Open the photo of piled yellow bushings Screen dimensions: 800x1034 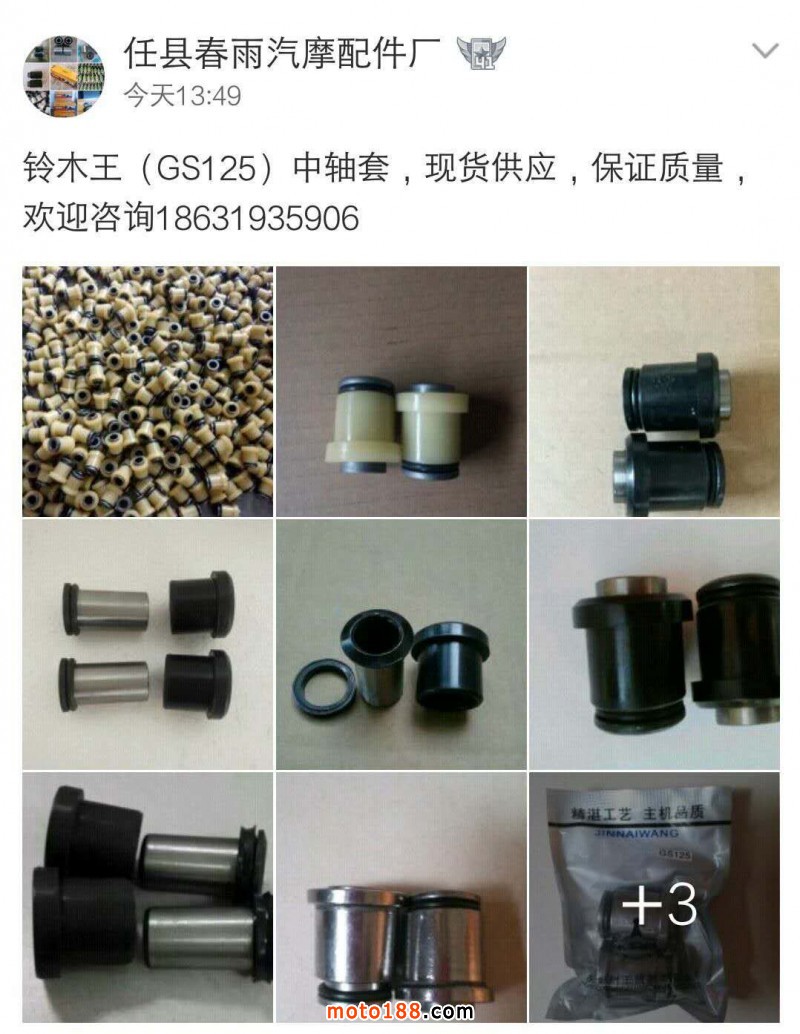point(148,391)
